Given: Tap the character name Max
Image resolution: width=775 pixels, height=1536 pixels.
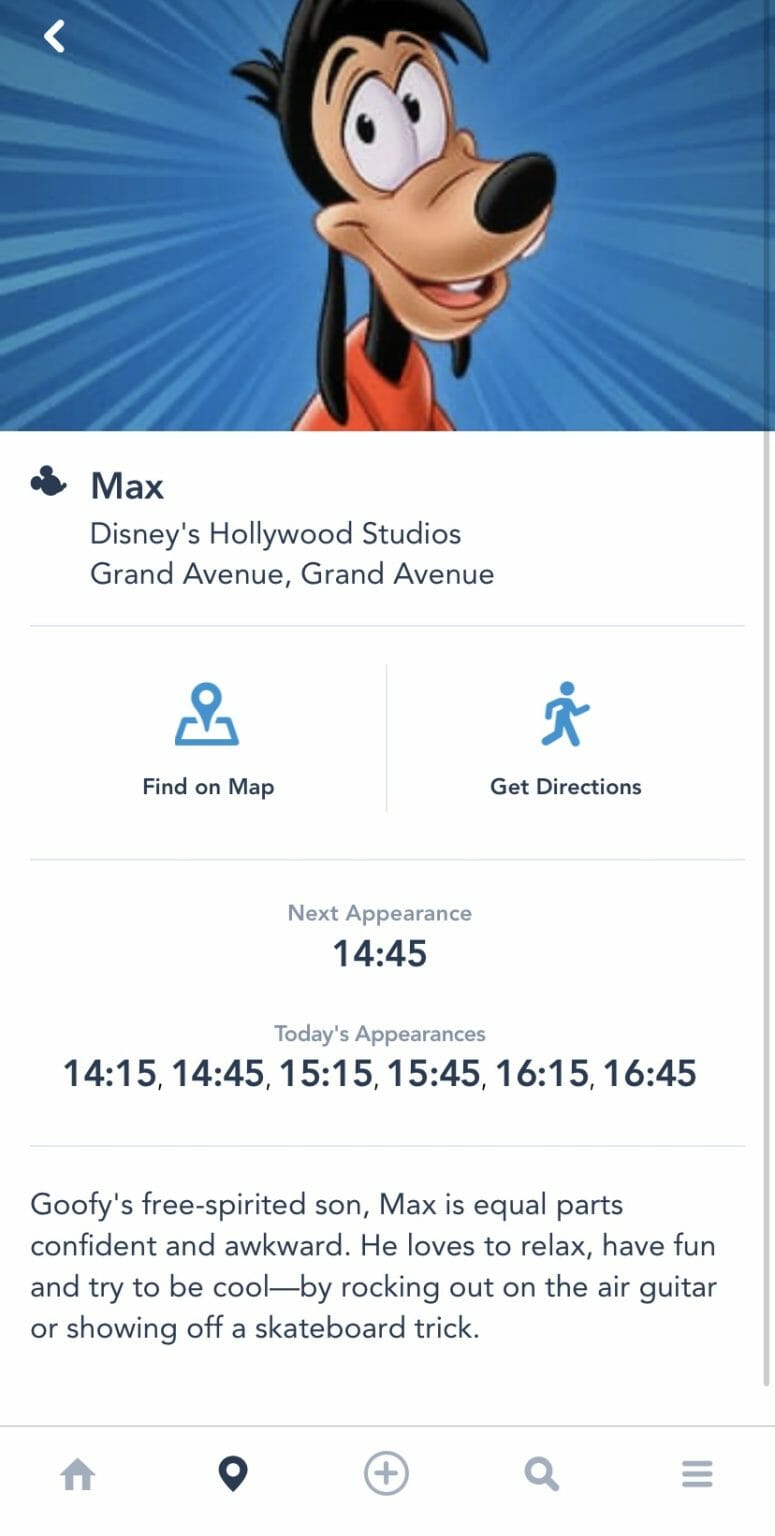Looking at the screenshot, I should [x=126, y=486].
